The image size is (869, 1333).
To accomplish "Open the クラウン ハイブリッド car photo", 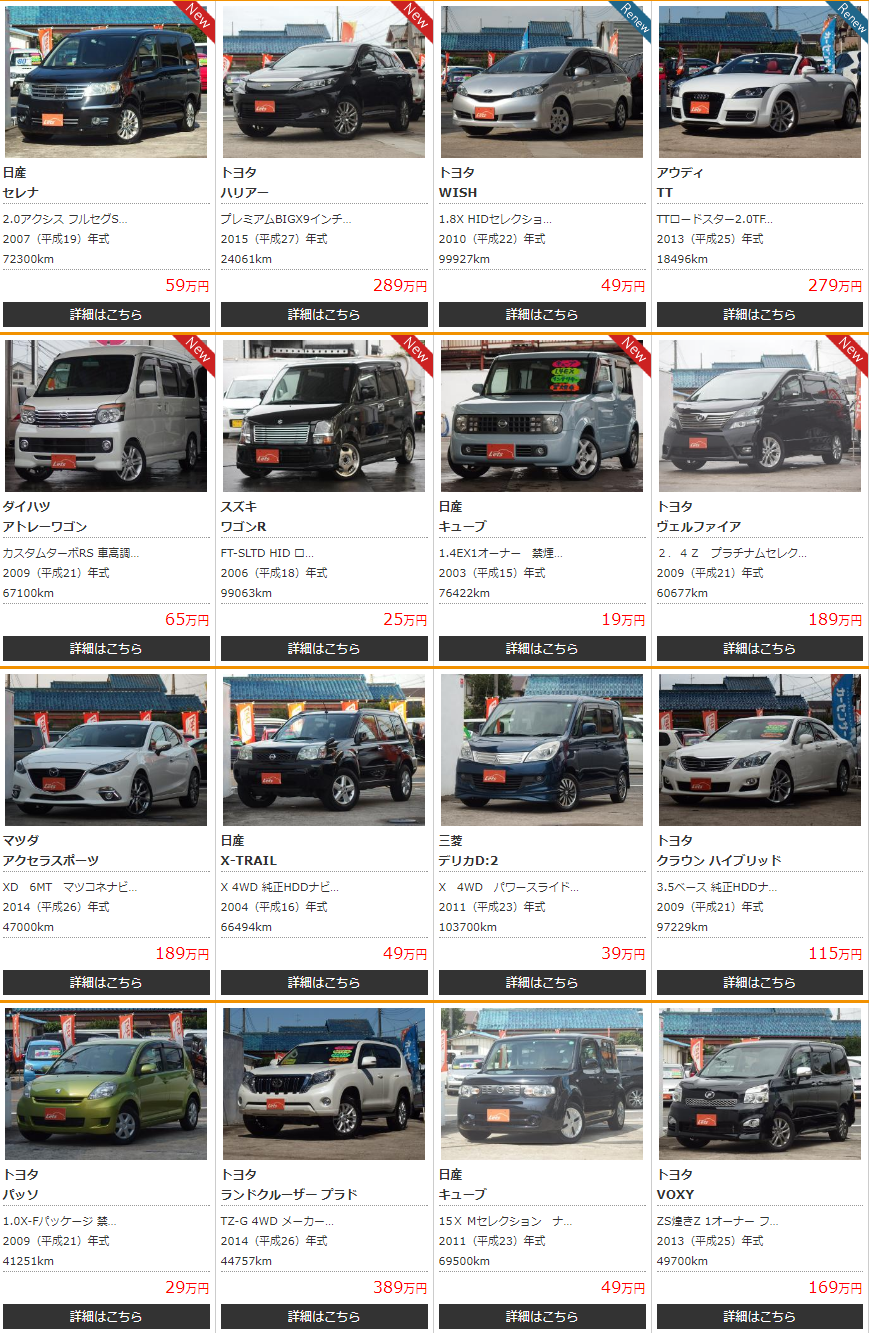I will 760,750.
